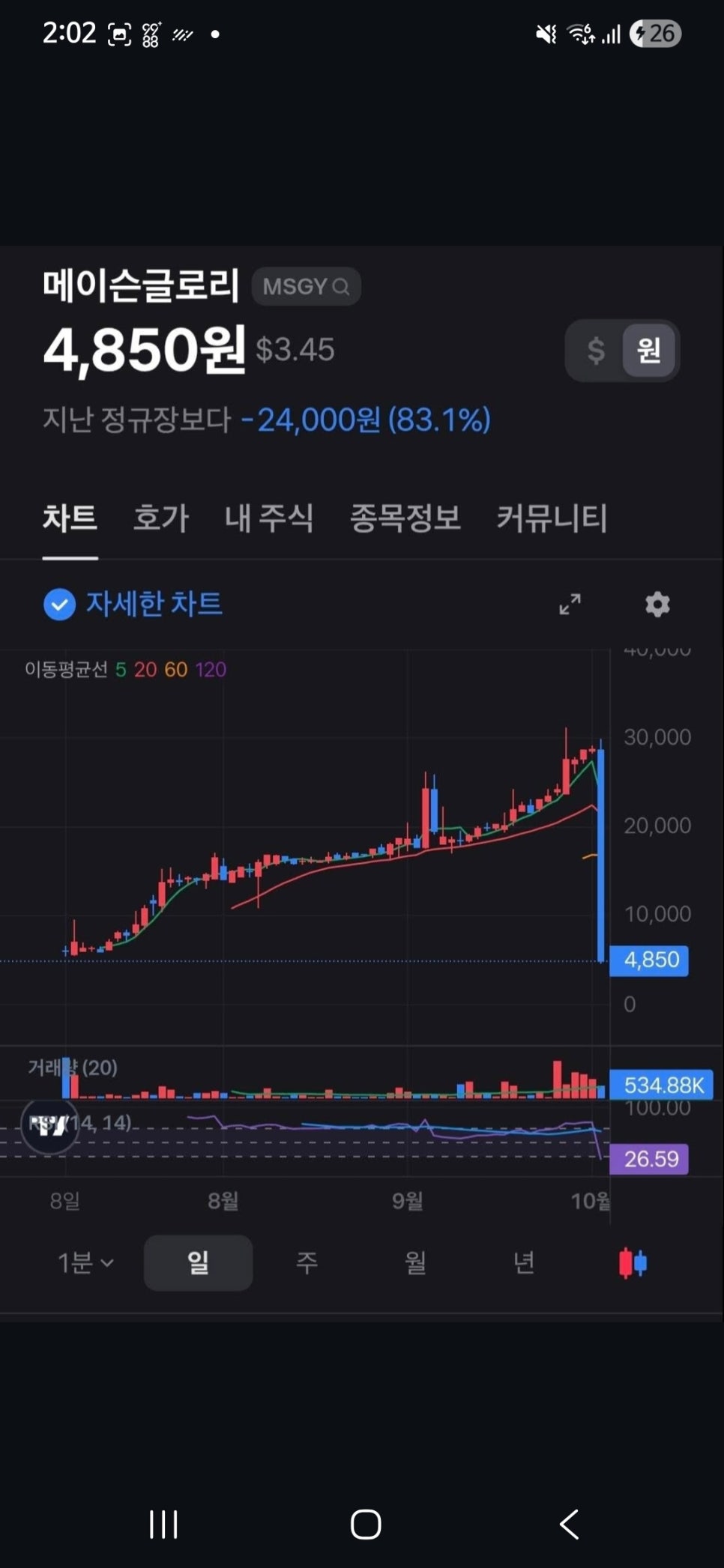The width and height of the screenshot is (724, 1568).
Task: Open recent apps from the navigation bar
Action: pyautogui.click(x=163, y=1524)
